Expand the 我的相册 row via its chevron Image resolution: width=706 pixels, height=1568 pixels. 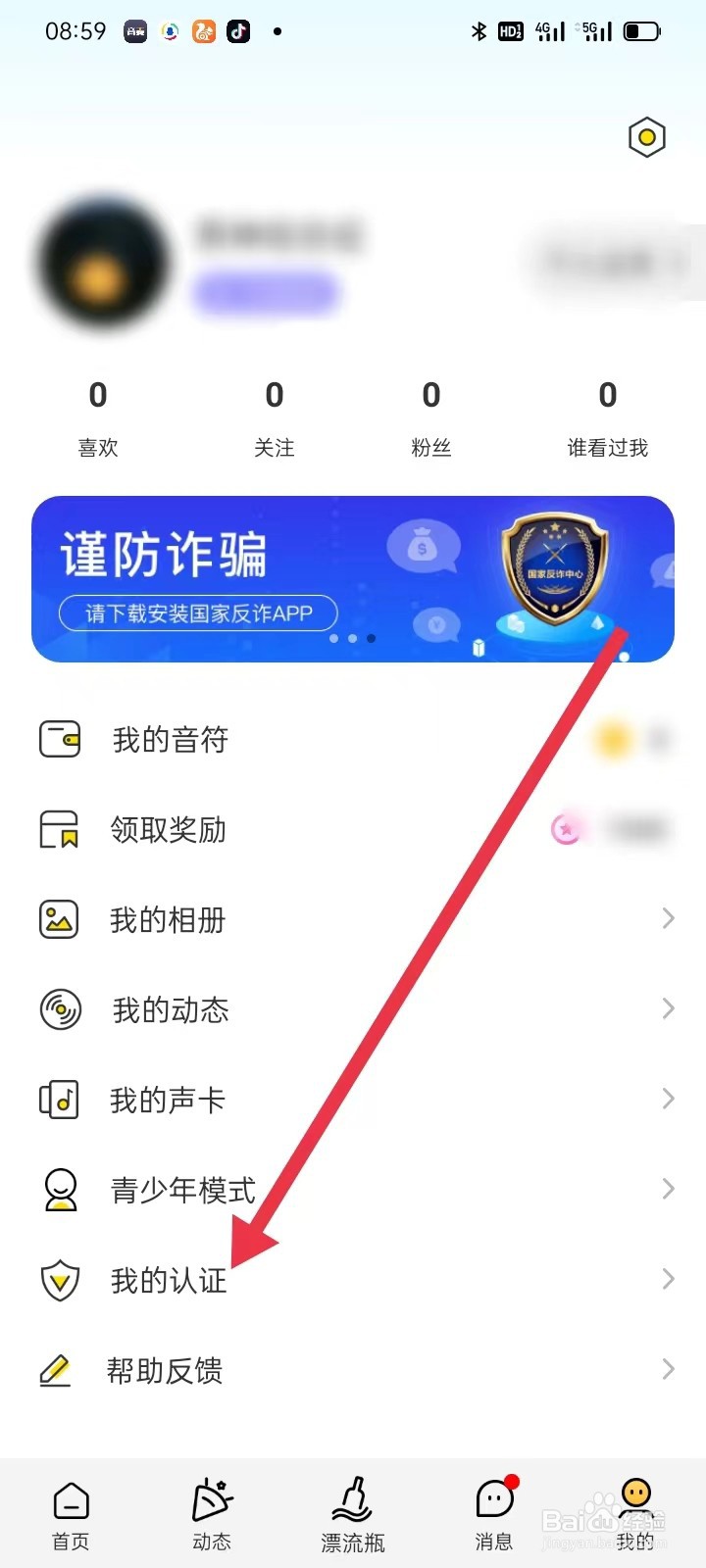pyautogui.click(x=670, y=917)
